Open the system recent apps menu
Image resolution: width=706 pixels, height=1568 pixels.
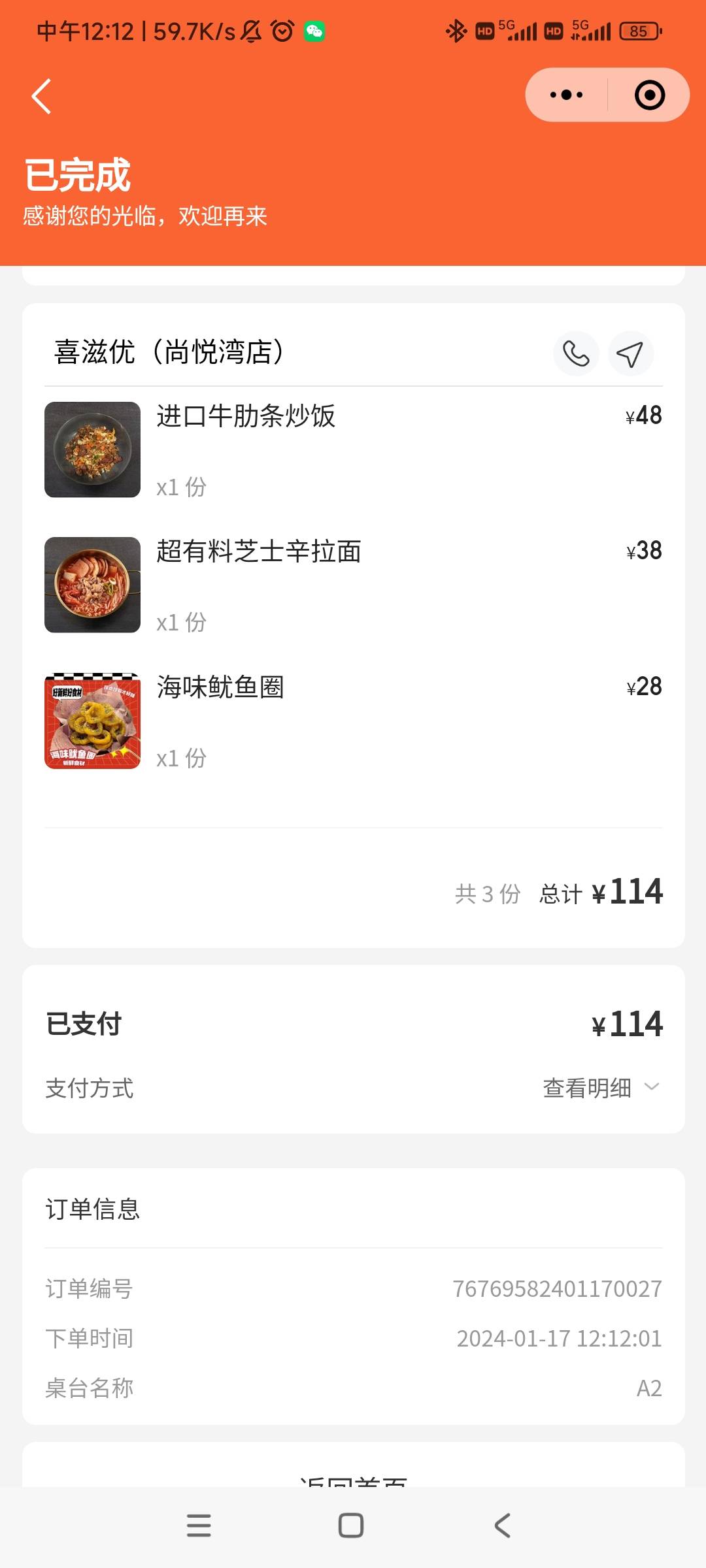pyautogui.click(x=199, y=1526)
